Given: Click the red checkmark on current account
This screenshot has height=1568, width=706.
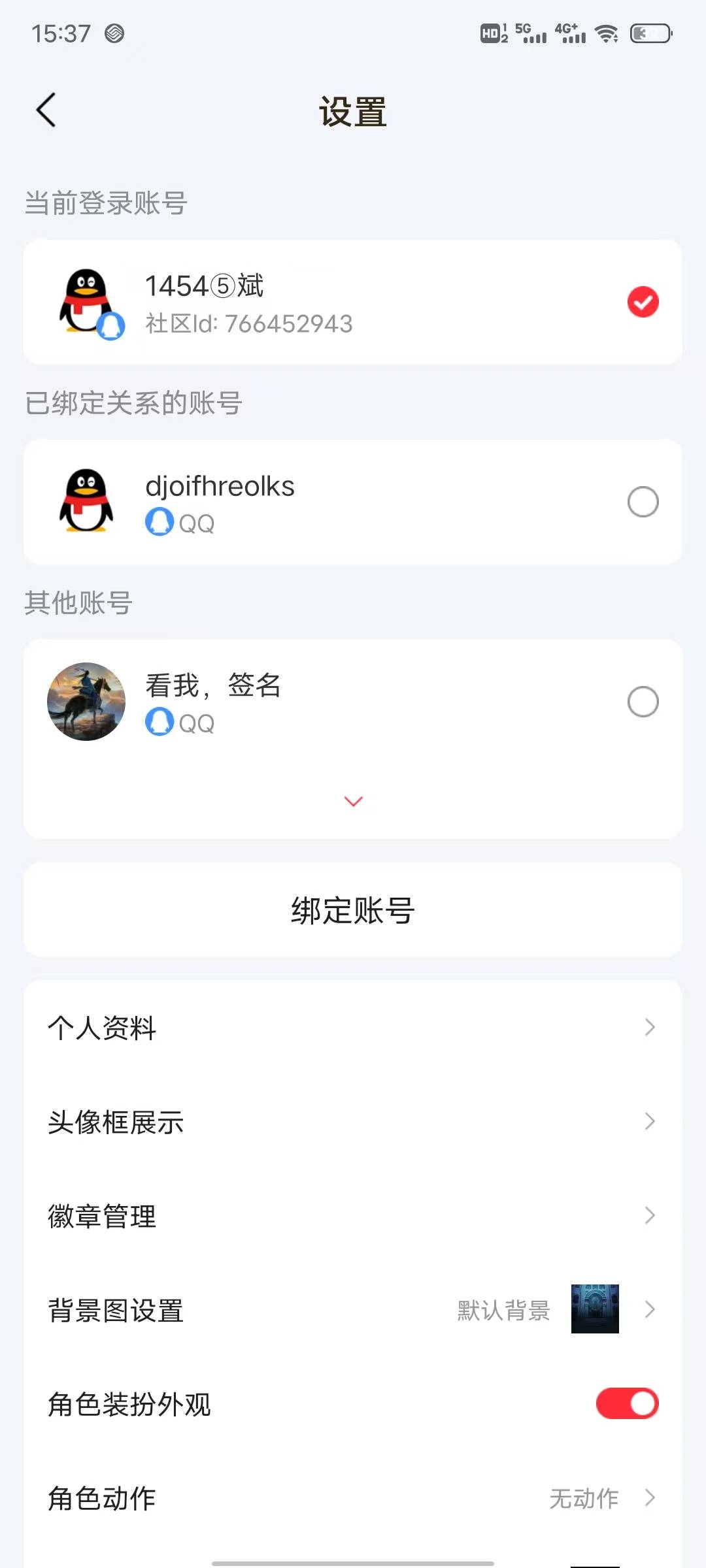Looking at the screenshot, I should click(x=643, y=301).
